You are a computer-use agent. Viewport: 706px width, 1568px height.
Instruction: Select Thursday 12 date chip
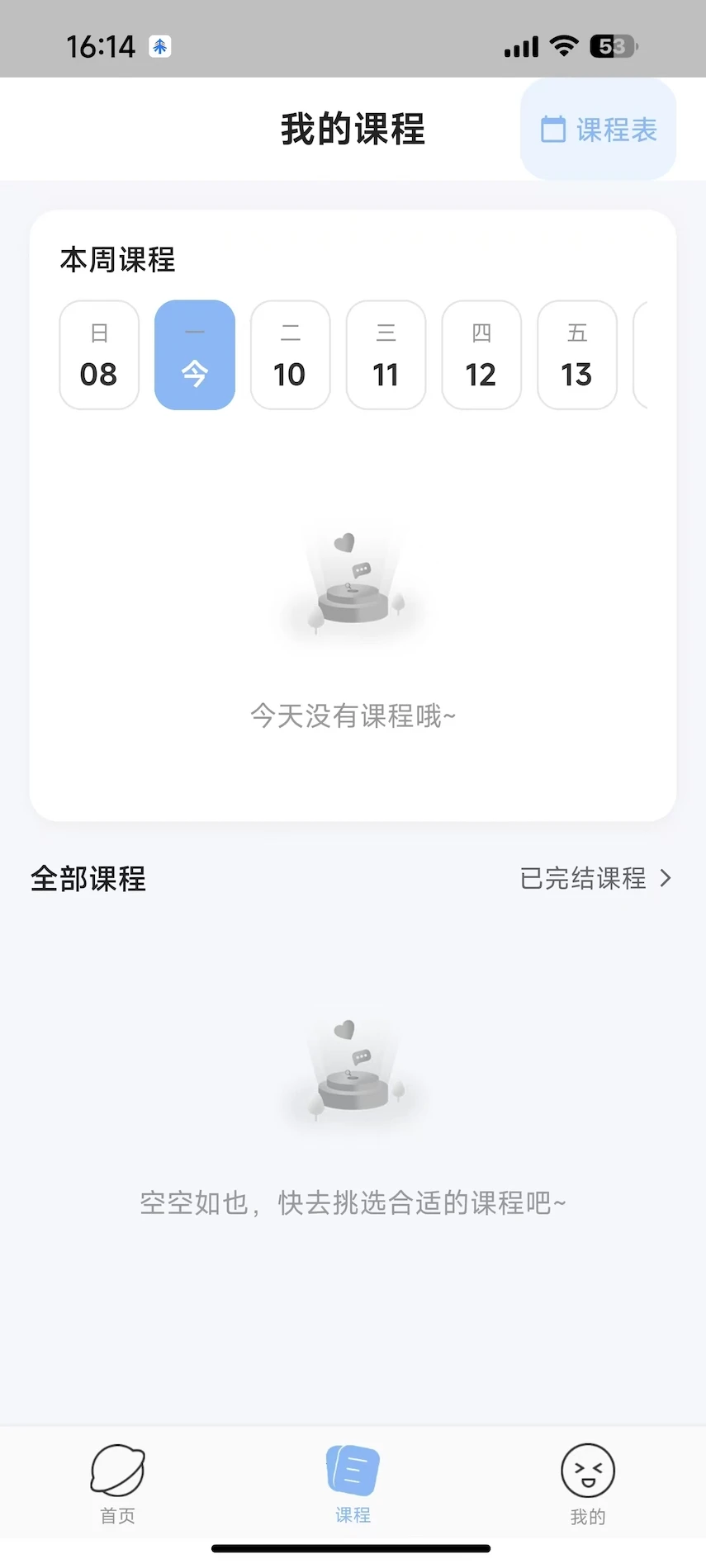(x=481, y=355)
